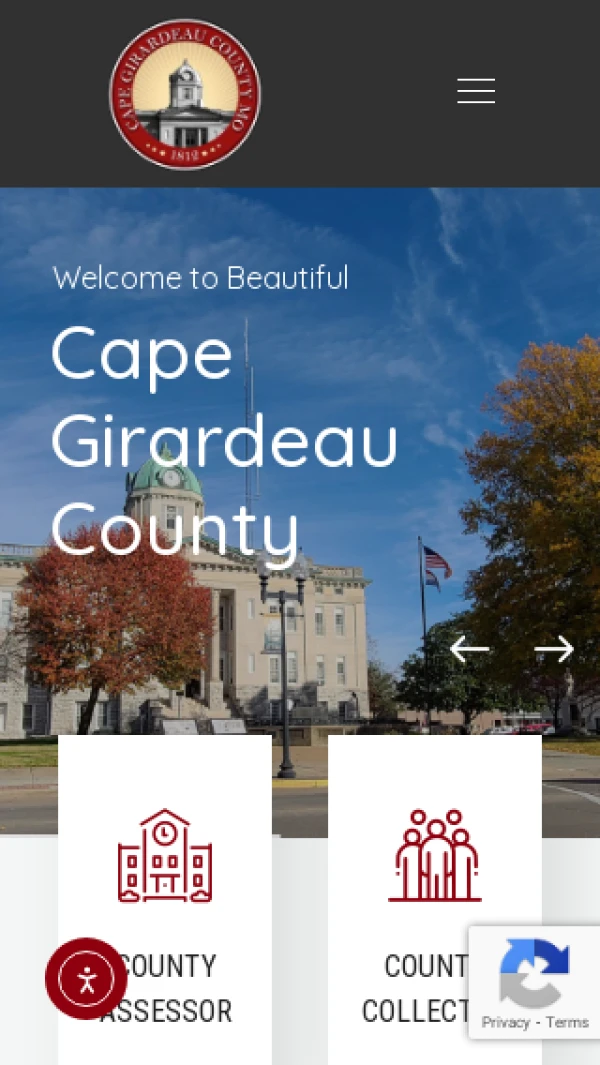Screen dimensions: 600x1065
Task: Go to the Cape Girardeau County homepage logo
Action: (x=185, y=94)
